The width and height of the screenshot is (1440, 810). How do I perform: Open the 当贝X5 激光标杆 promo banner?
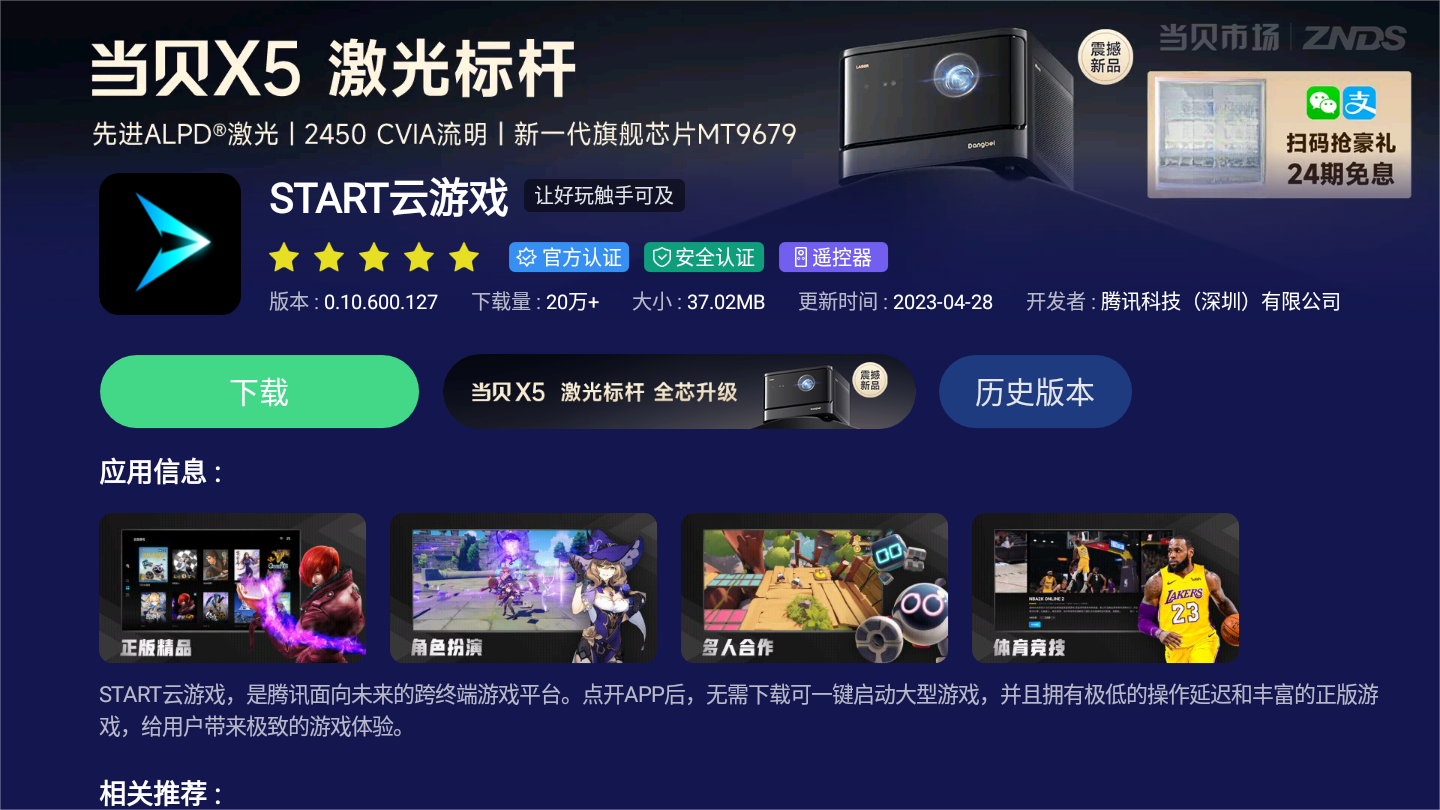click(678, 392)
